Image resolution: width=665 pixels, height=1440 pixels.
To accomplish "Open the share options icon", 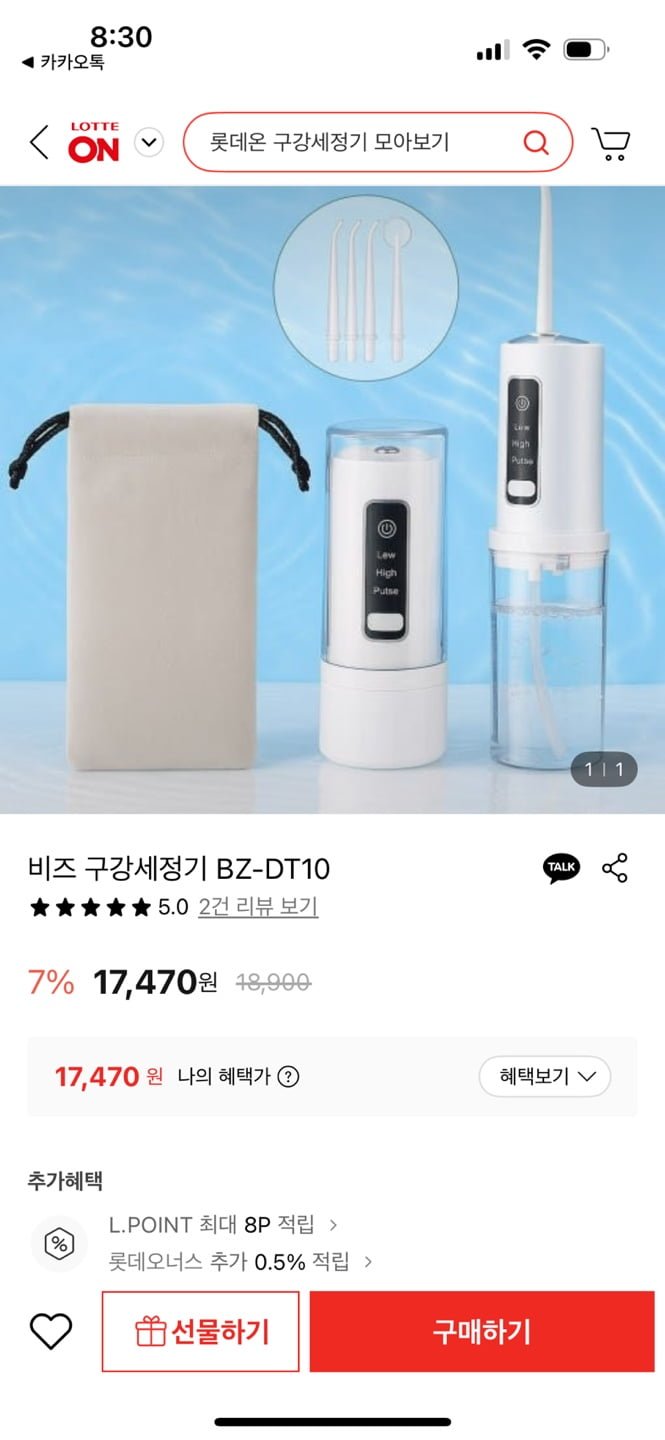I will [x=615, y=868].
